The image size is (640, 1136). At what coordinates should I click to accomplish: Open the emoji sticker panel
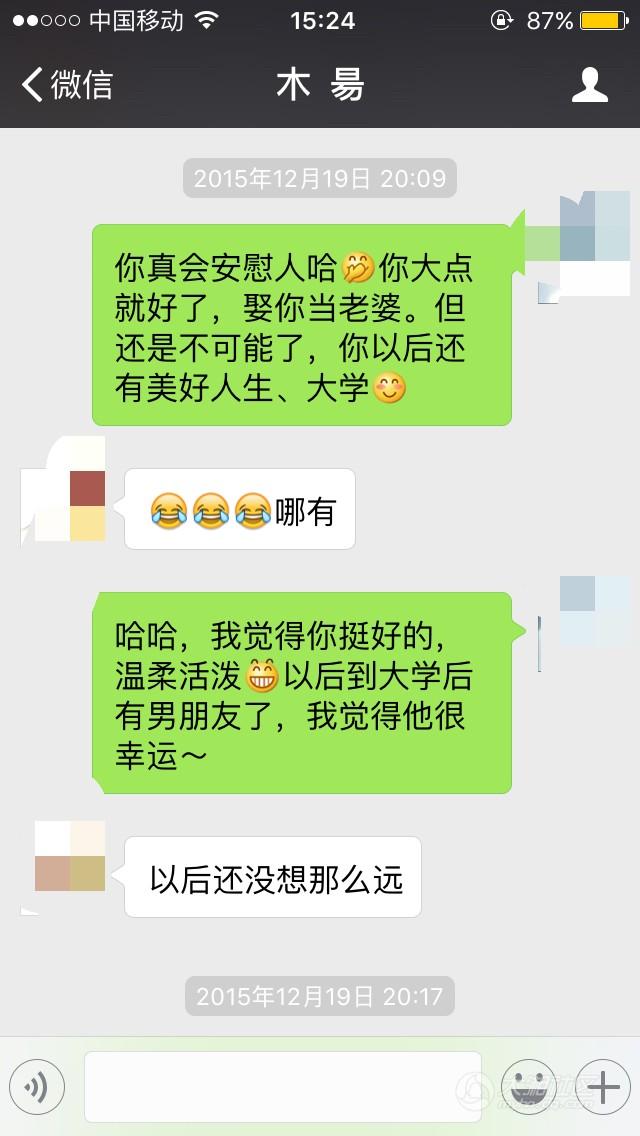[528, 1086]
